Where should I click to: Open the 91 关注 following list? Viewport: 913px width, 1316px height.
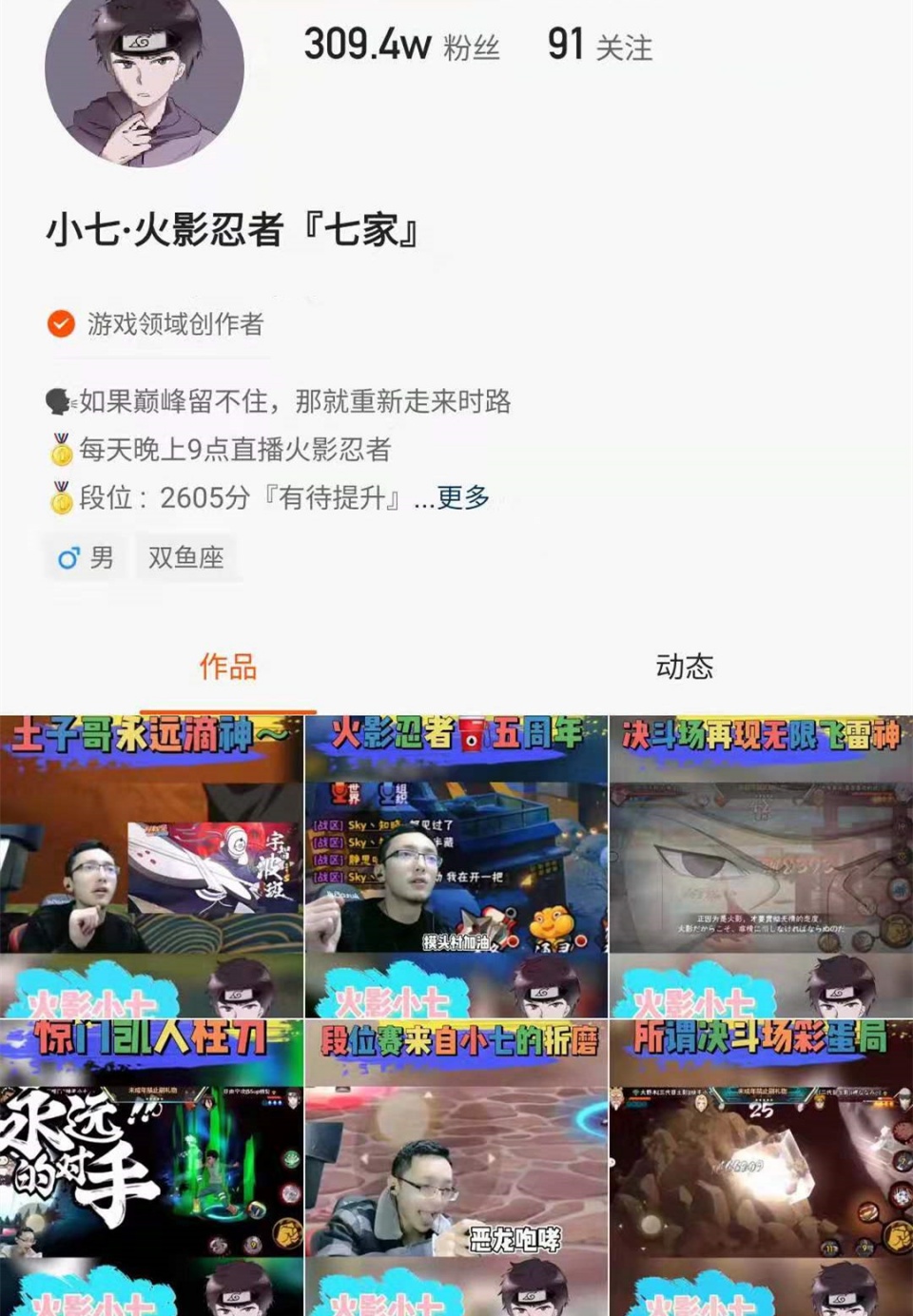click(599, 45)
